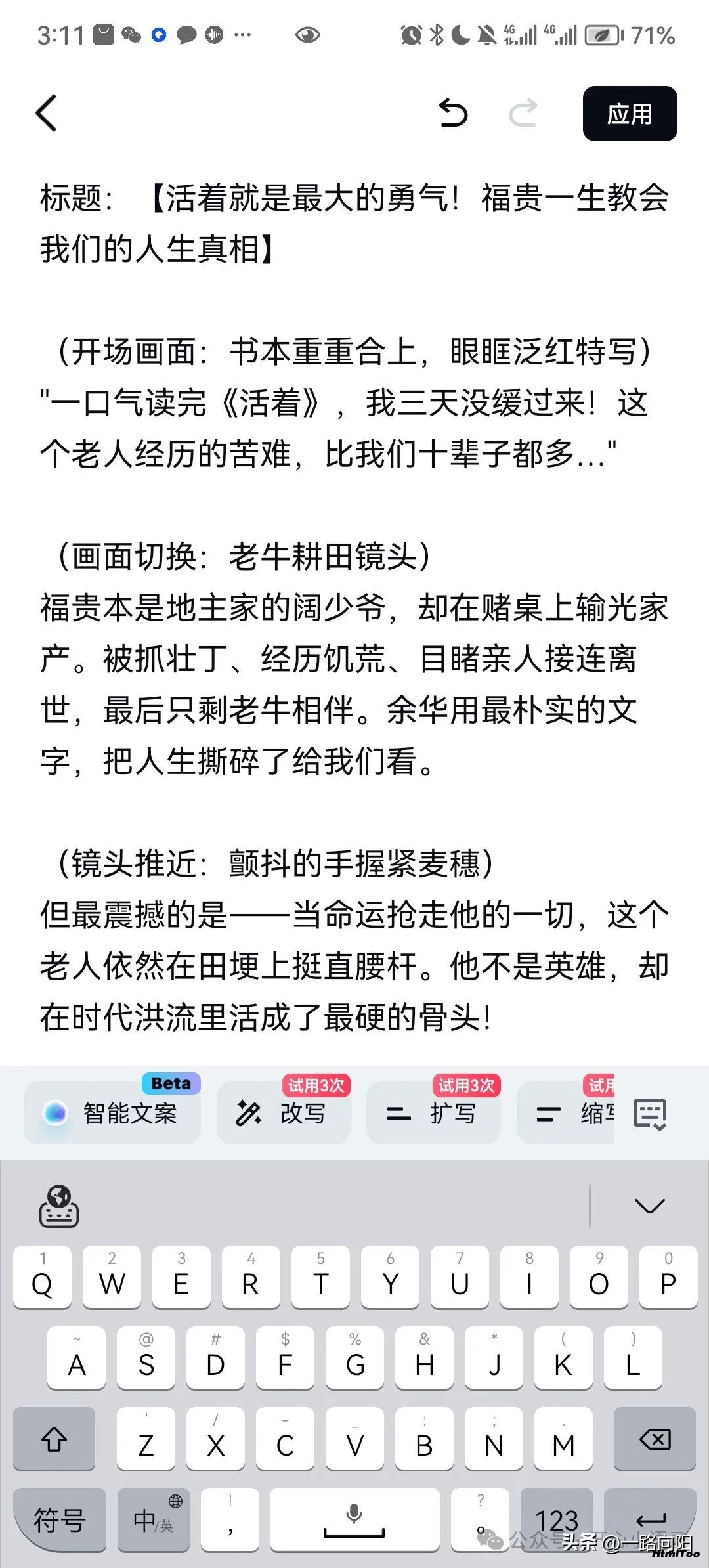This screenshot has height=1568, width=709.
Task: Choose the 扩写 expand text option
Action: tap(433, 1112)
